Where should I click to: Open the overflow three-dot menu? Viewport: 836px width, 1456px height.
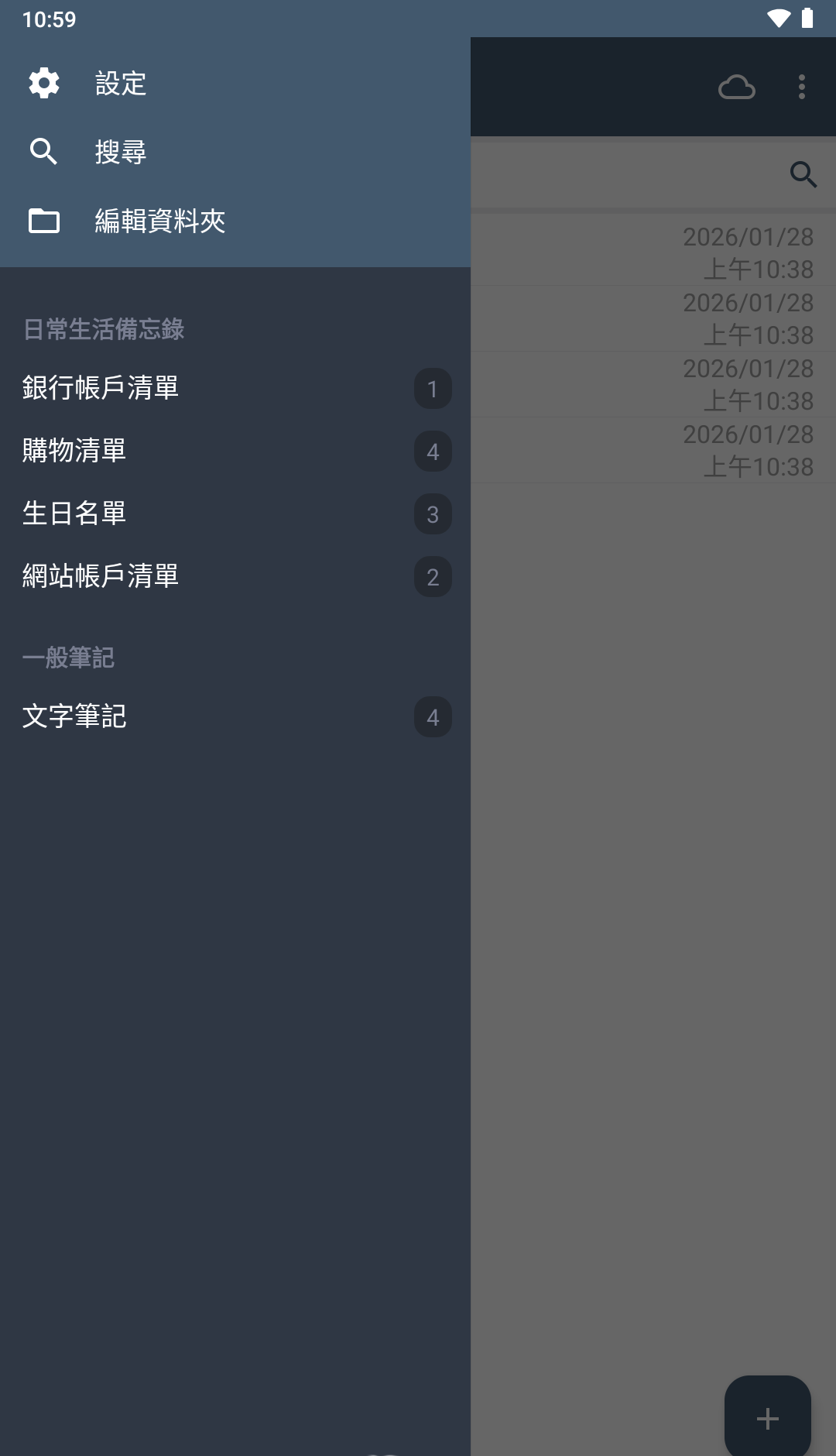(800, 88)
